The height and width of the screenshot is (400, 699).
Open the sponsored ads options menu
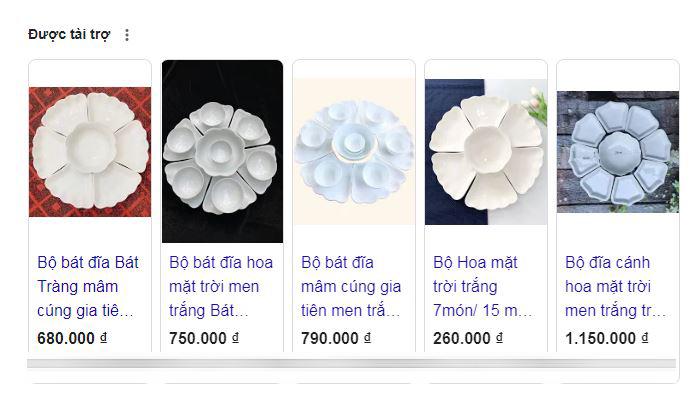(126, 35)
